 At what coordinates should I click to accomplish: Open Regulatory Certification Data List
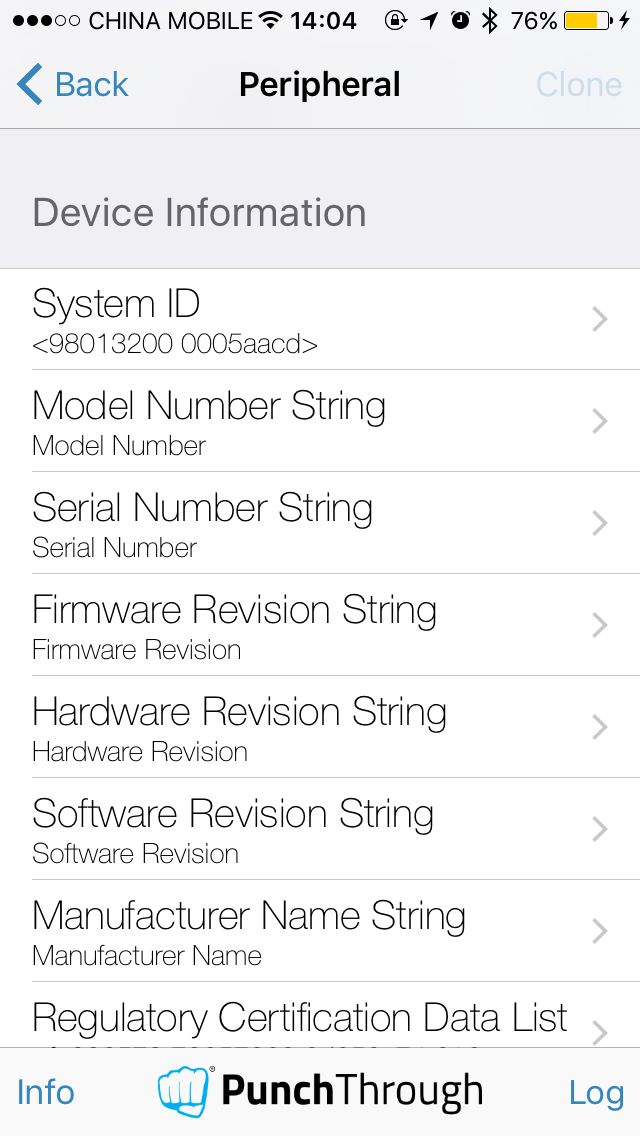click(x=320, y=1015)
